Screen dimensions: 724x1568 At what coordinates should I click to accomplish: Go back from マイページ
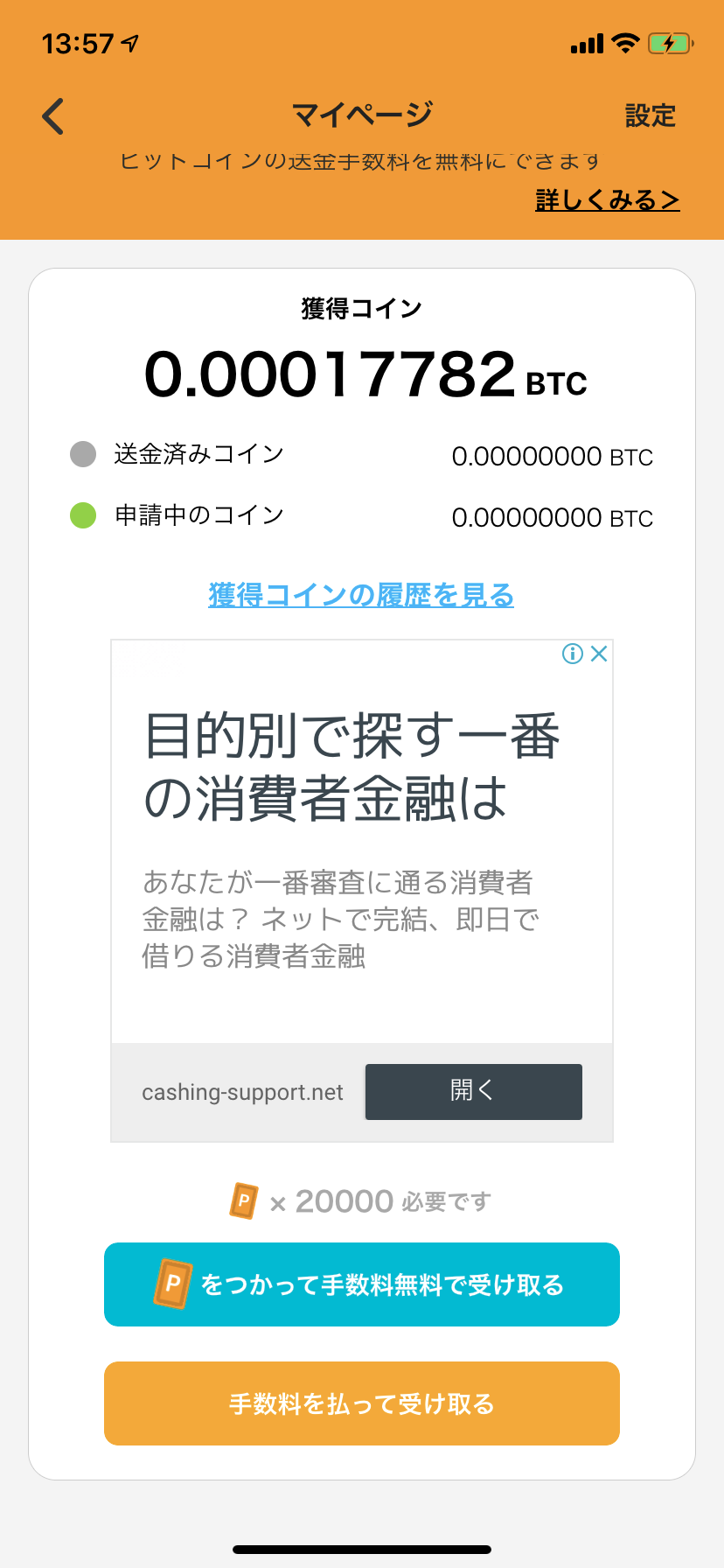53,116
